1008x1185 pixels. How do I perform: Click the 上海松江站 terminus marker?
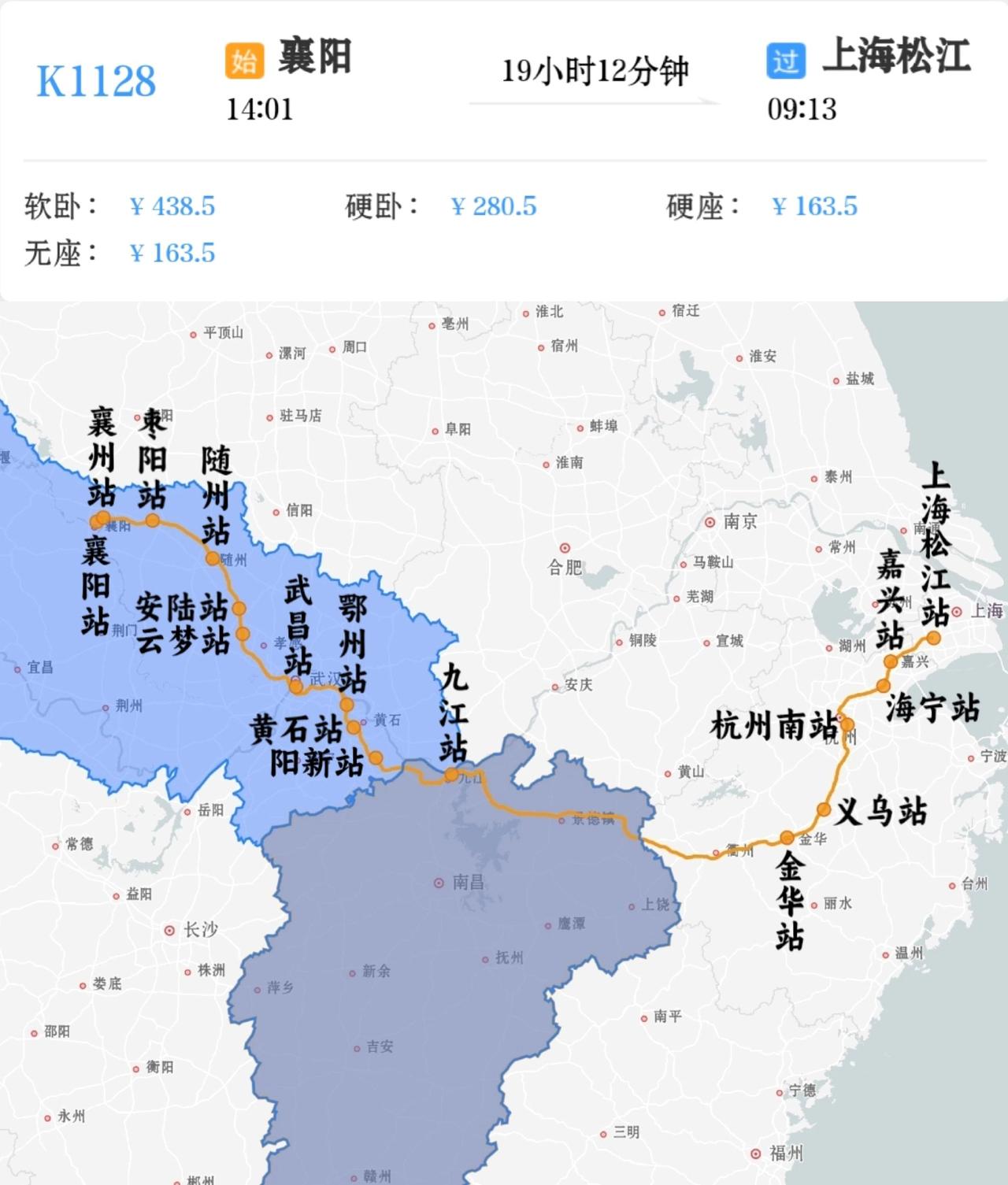pyautogui.click(x=933, y=639)
